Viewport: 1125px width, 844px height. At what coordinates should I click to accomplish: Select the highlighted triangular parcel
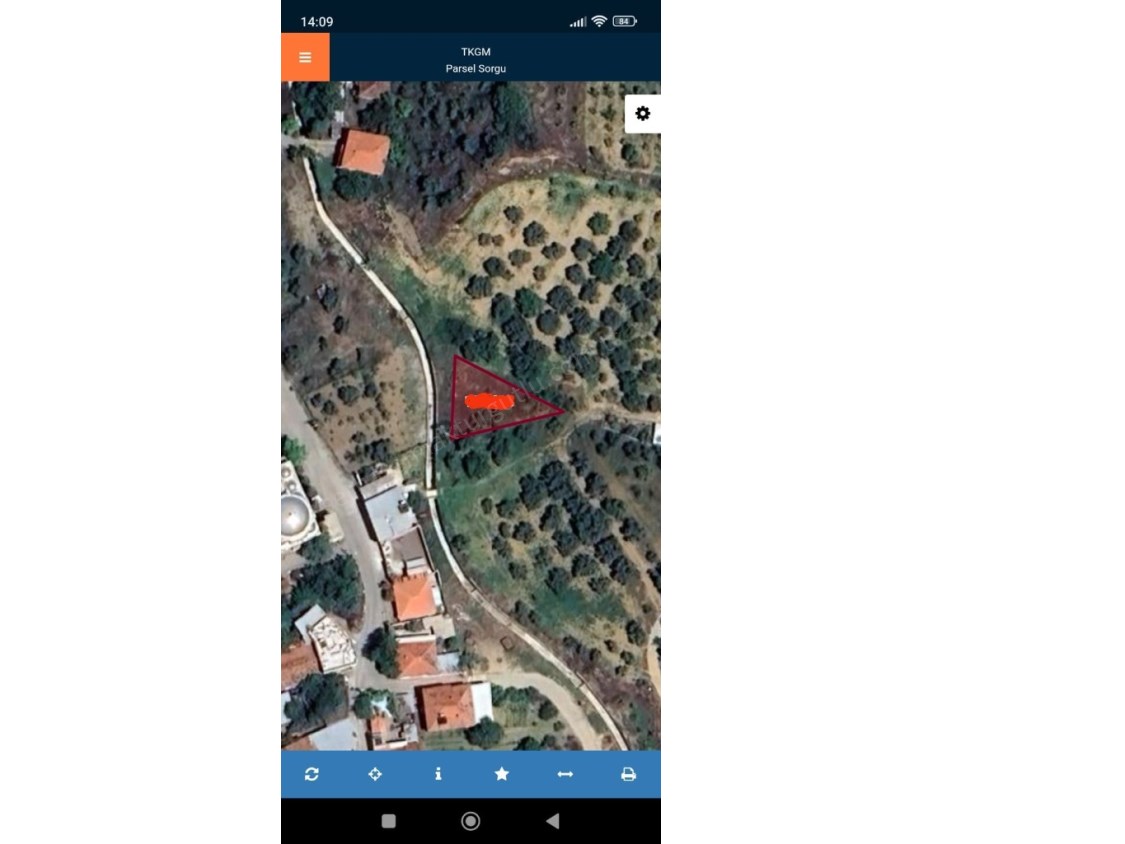pyautogui.click(x=490, y=402)
